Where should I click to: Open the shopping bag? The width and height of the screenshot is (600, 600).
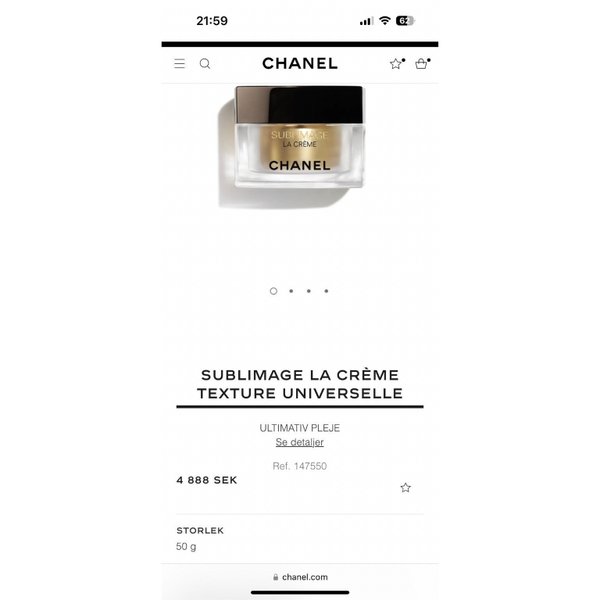pyautogui.click(x=421, y=63)
